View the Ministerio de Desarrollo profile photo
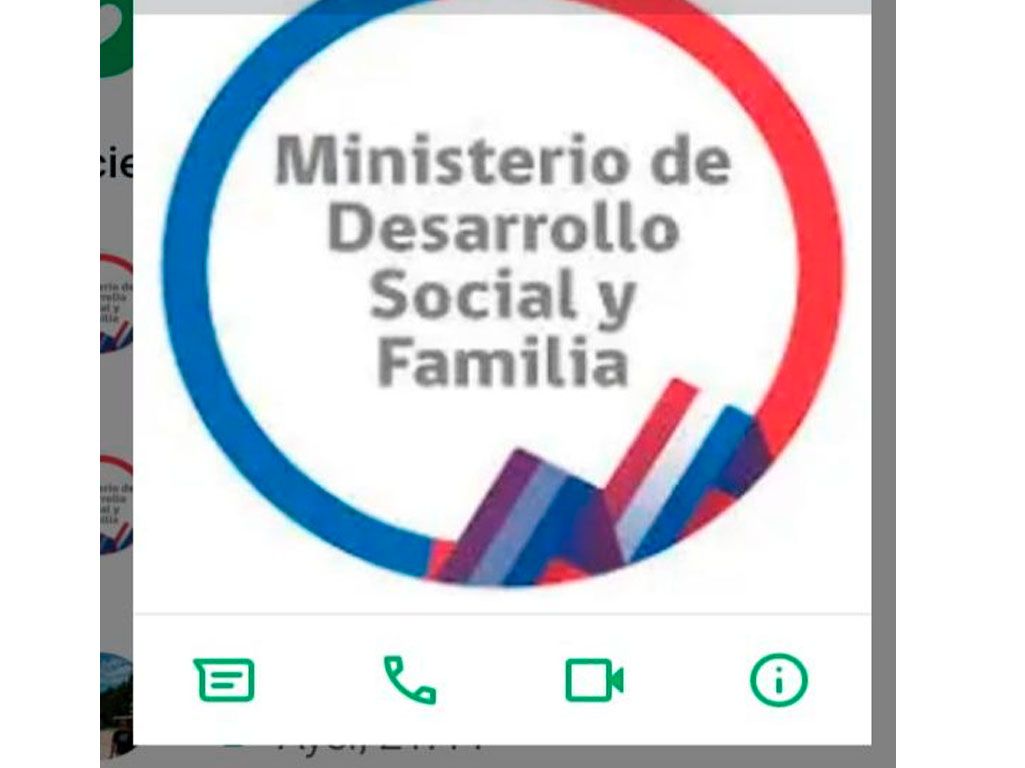The width and height of the screenshot is (1025, 768). tap(502, 300)
